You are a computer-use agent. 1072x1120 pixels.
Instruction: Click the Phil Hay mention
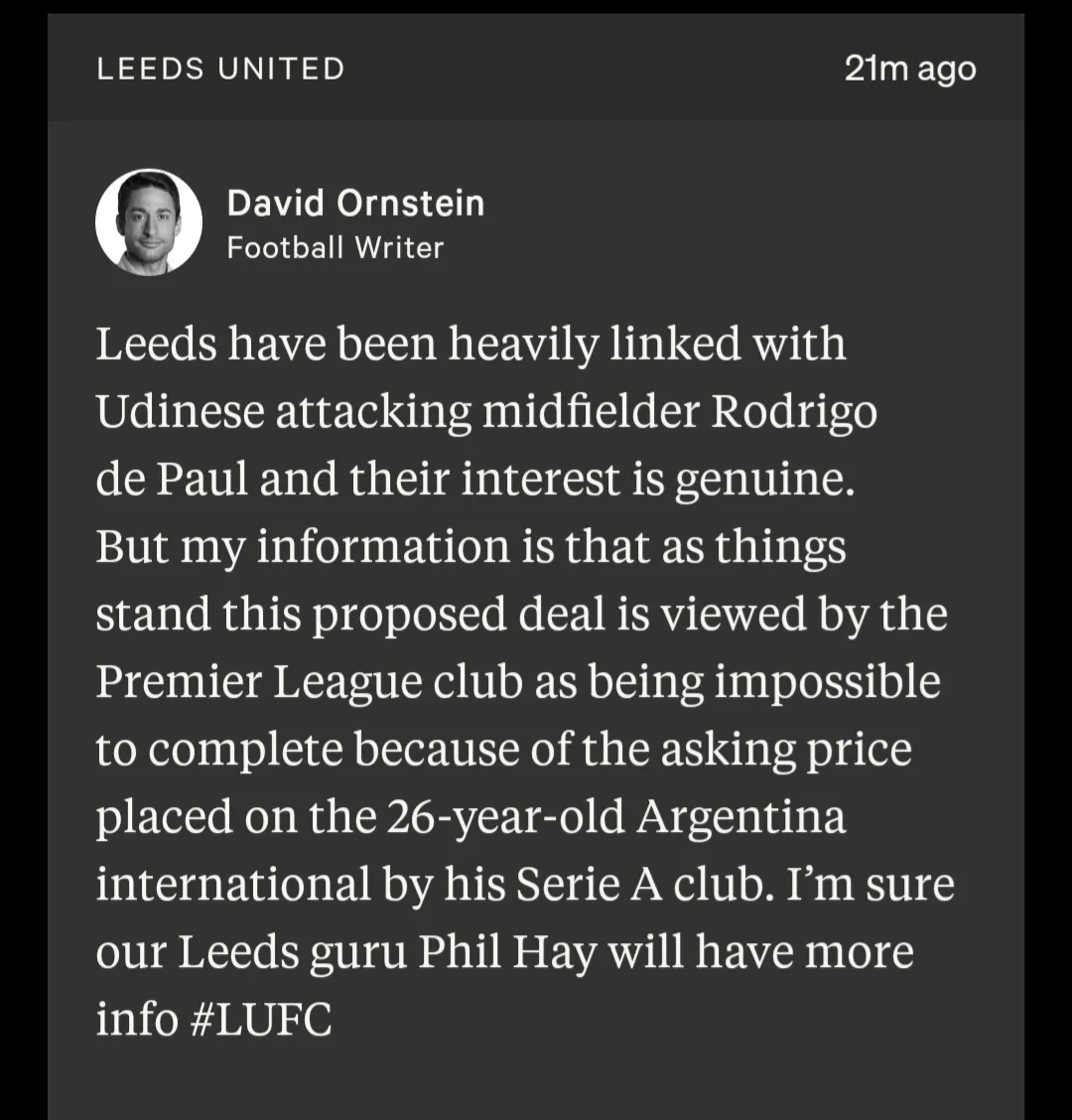point(496,950)
